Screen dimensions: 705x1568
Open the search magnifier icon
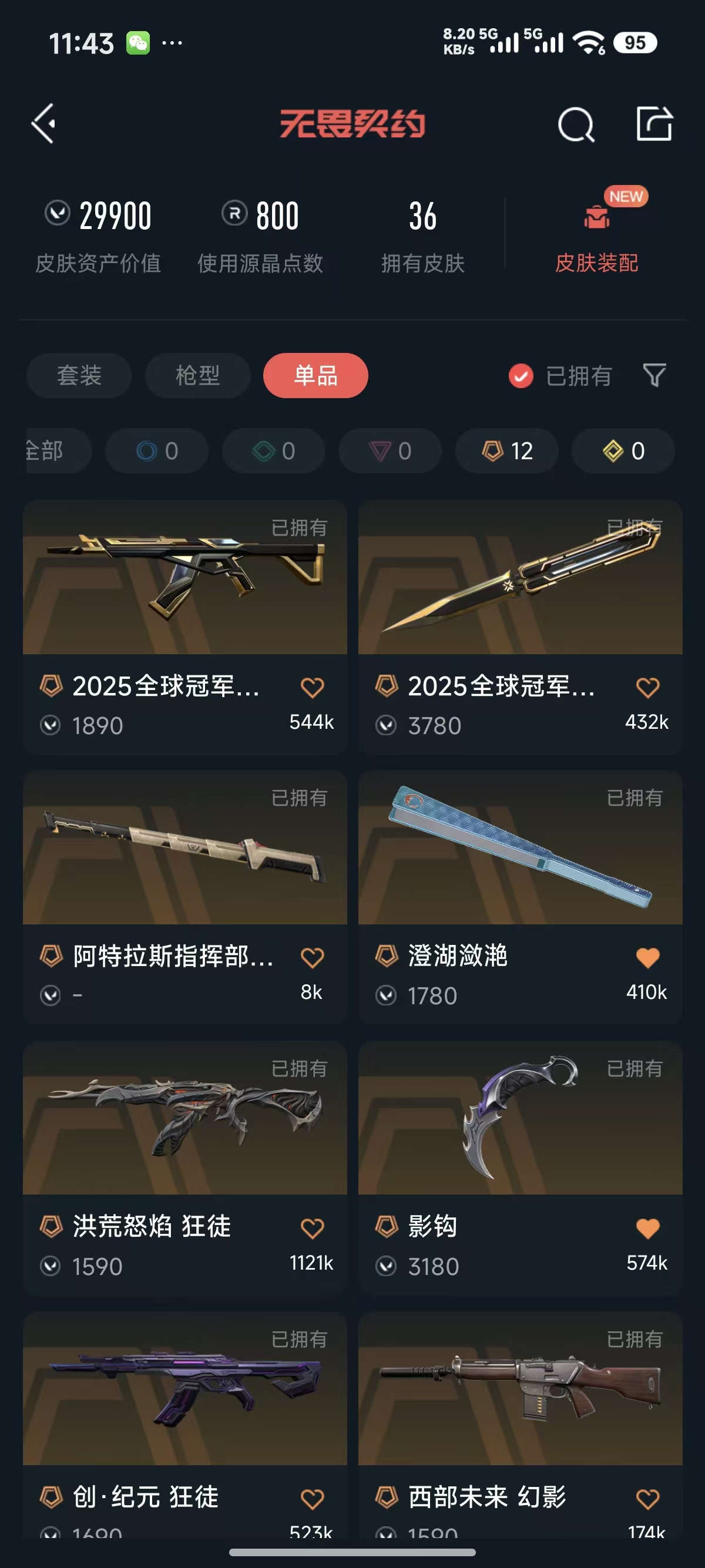point(575,125)
